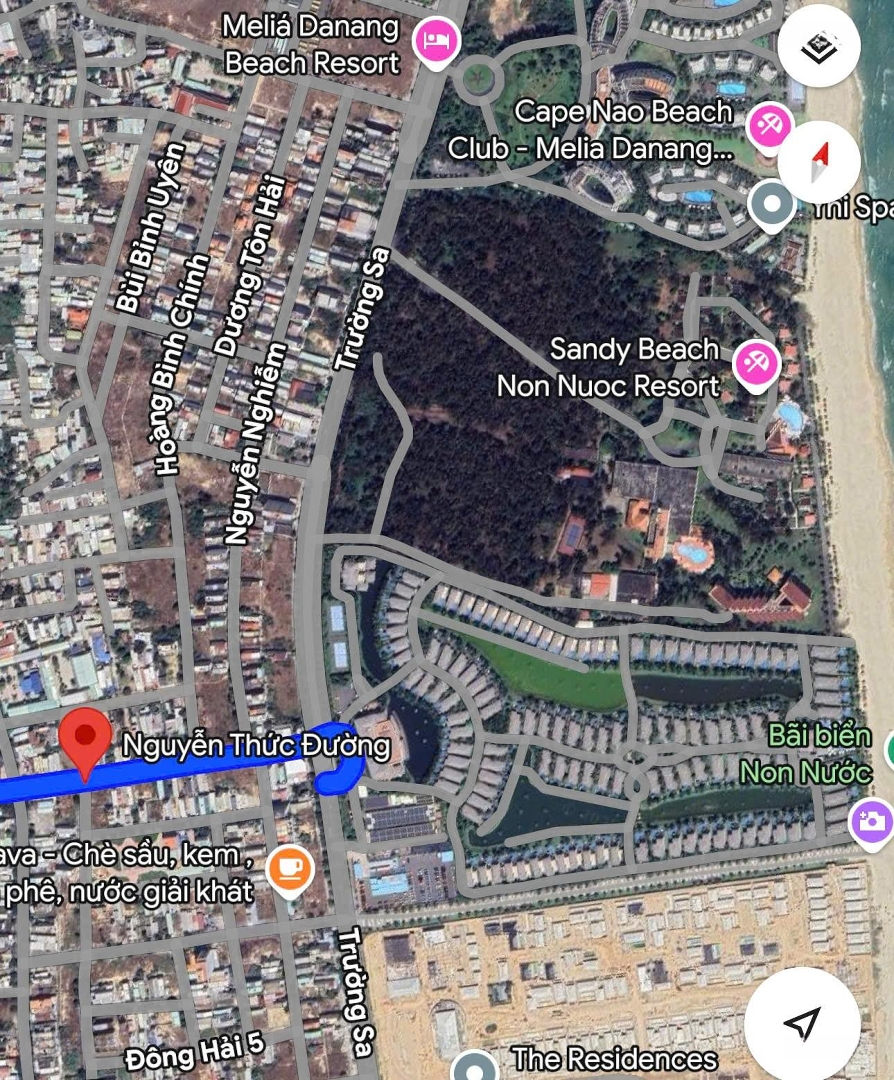The height and width of the screenshot is (1080, 894).
Task: Center map on my current location
Action: [802, 1022]
